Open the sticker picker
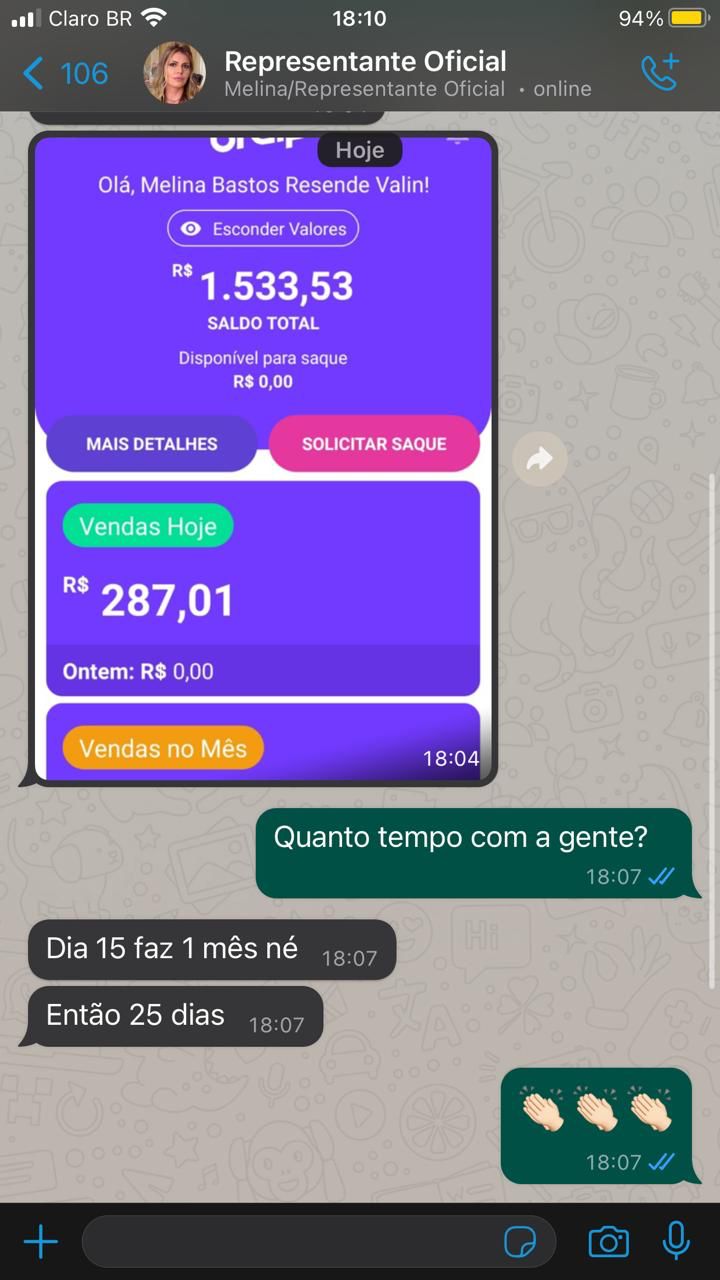720x1280 pixels. tap(520, 1242)
